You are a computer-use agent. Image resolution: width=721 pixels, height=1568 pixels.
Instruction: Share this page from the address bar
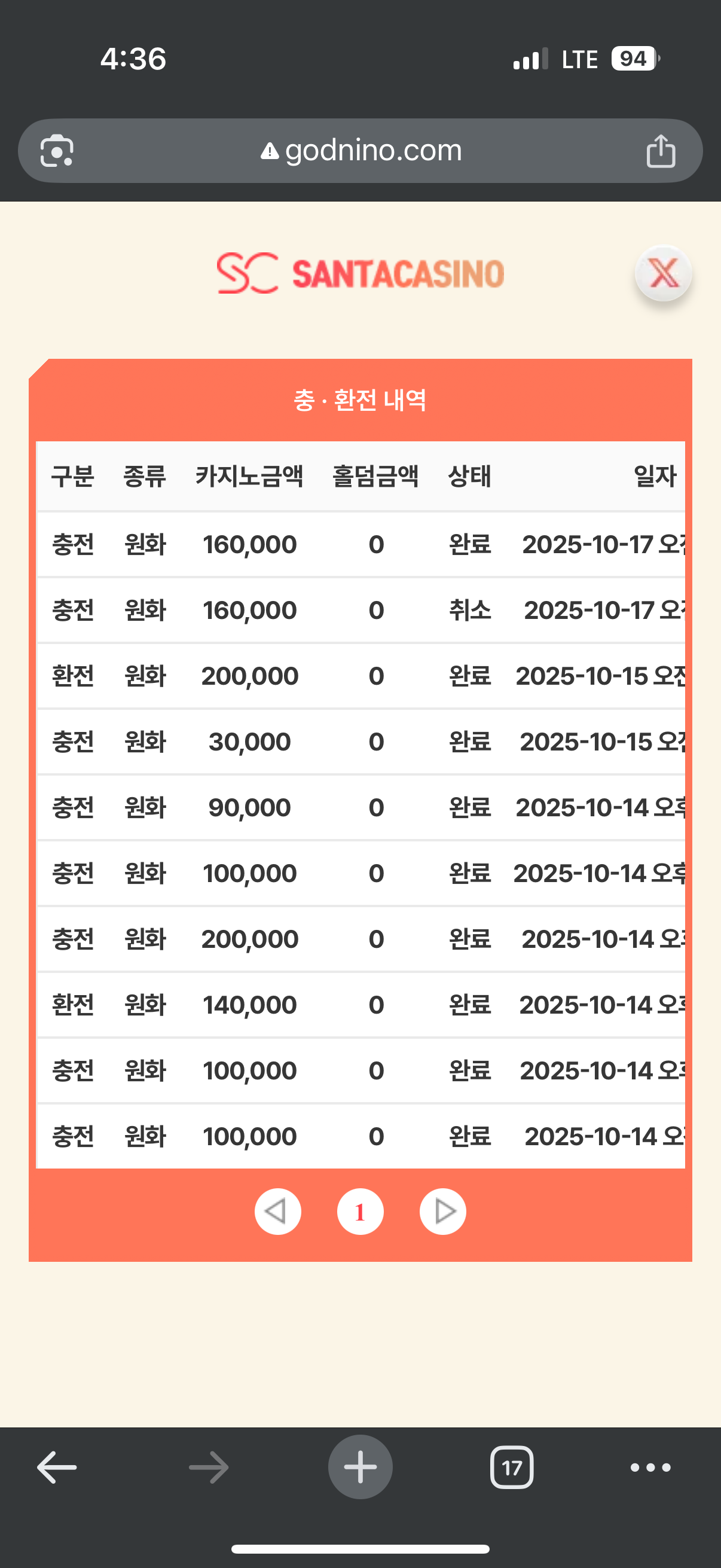coord(661,150)
